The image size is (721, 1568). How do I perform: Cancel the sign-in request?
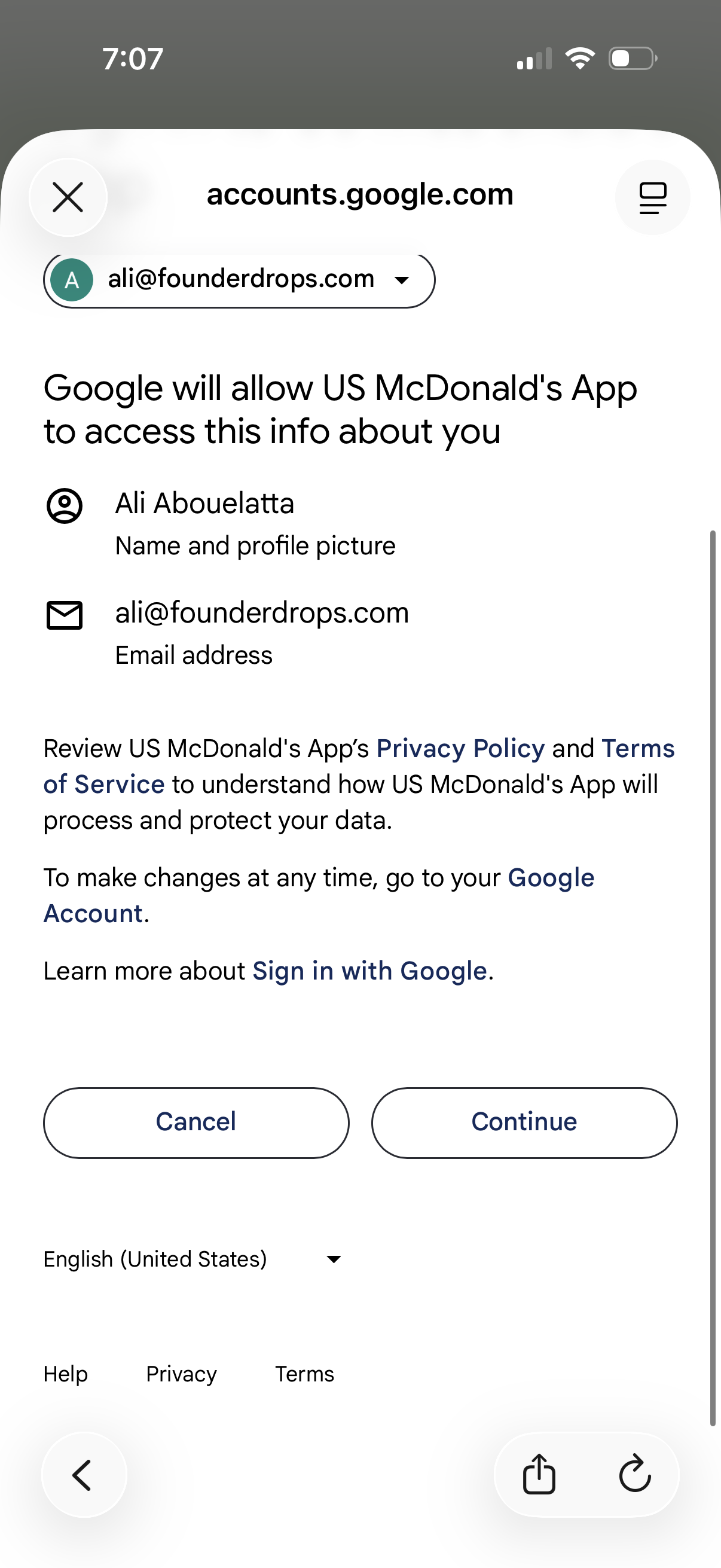click(x=196, y=1122)
